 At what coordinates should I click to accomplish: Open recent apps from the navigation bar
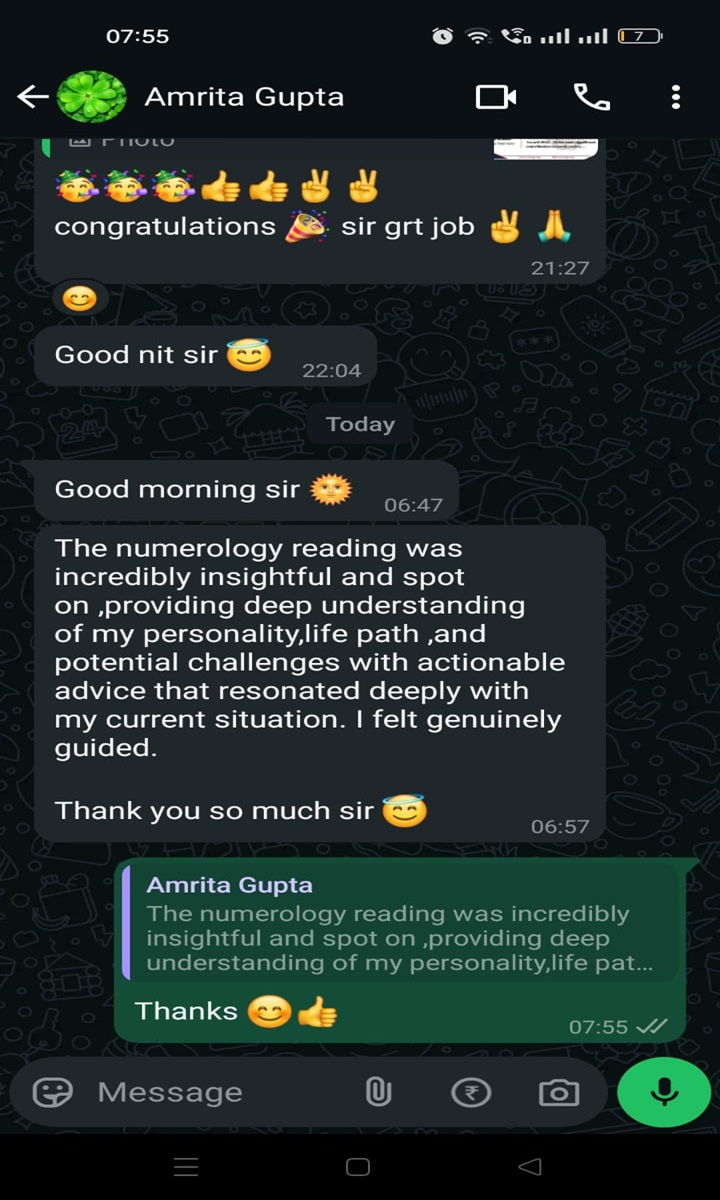[186, 1167]
